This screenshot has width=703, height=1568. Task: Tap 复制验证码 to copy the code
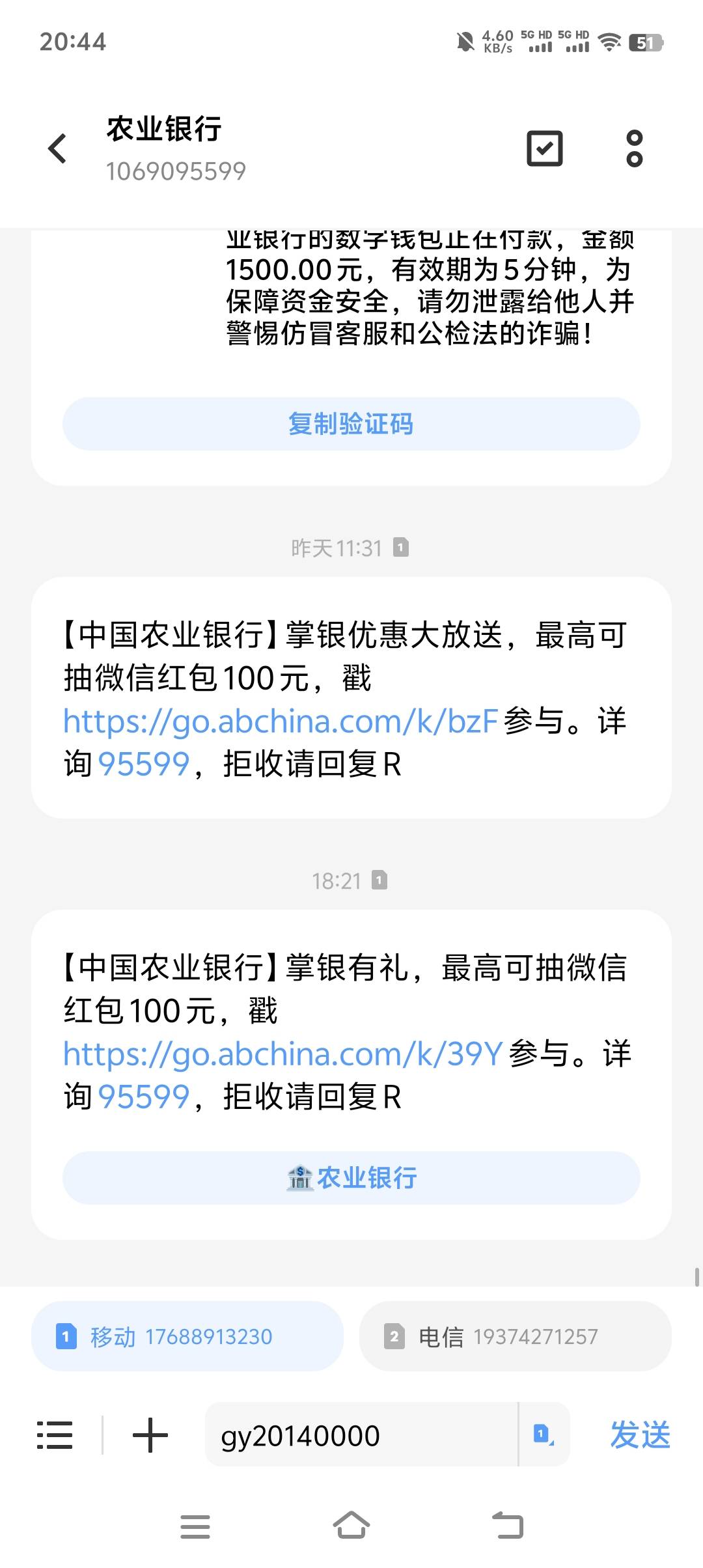[x=351, y=424]
